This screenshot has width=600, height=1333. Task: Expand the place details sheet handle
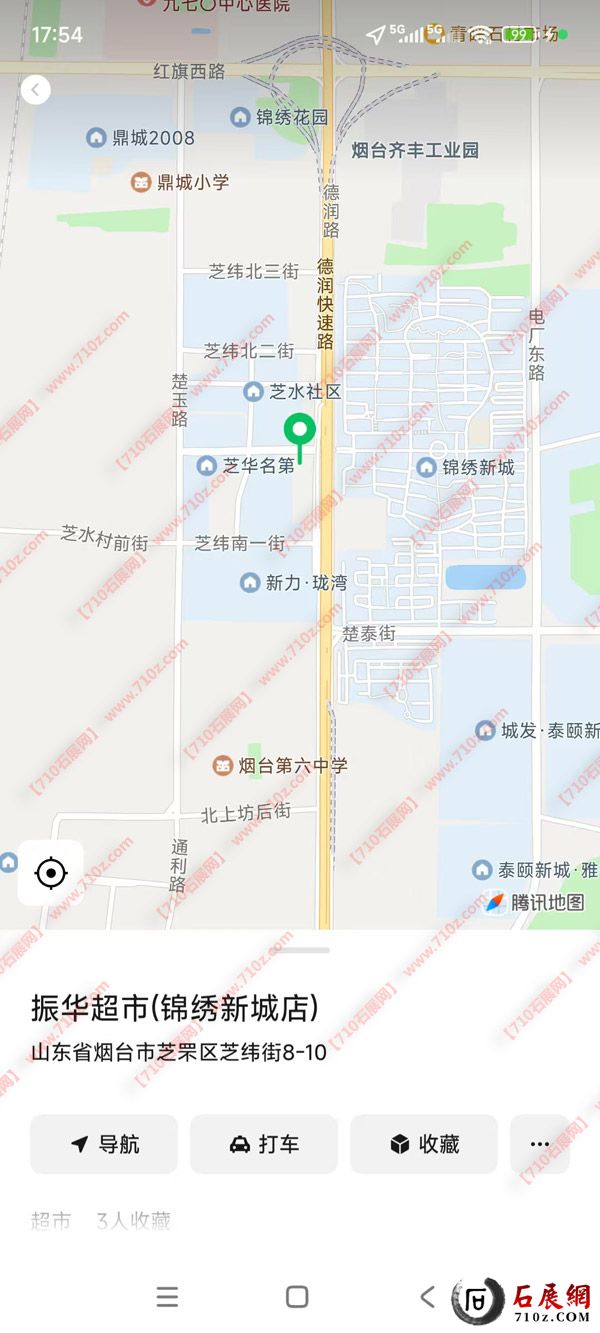tap(300, 950)
